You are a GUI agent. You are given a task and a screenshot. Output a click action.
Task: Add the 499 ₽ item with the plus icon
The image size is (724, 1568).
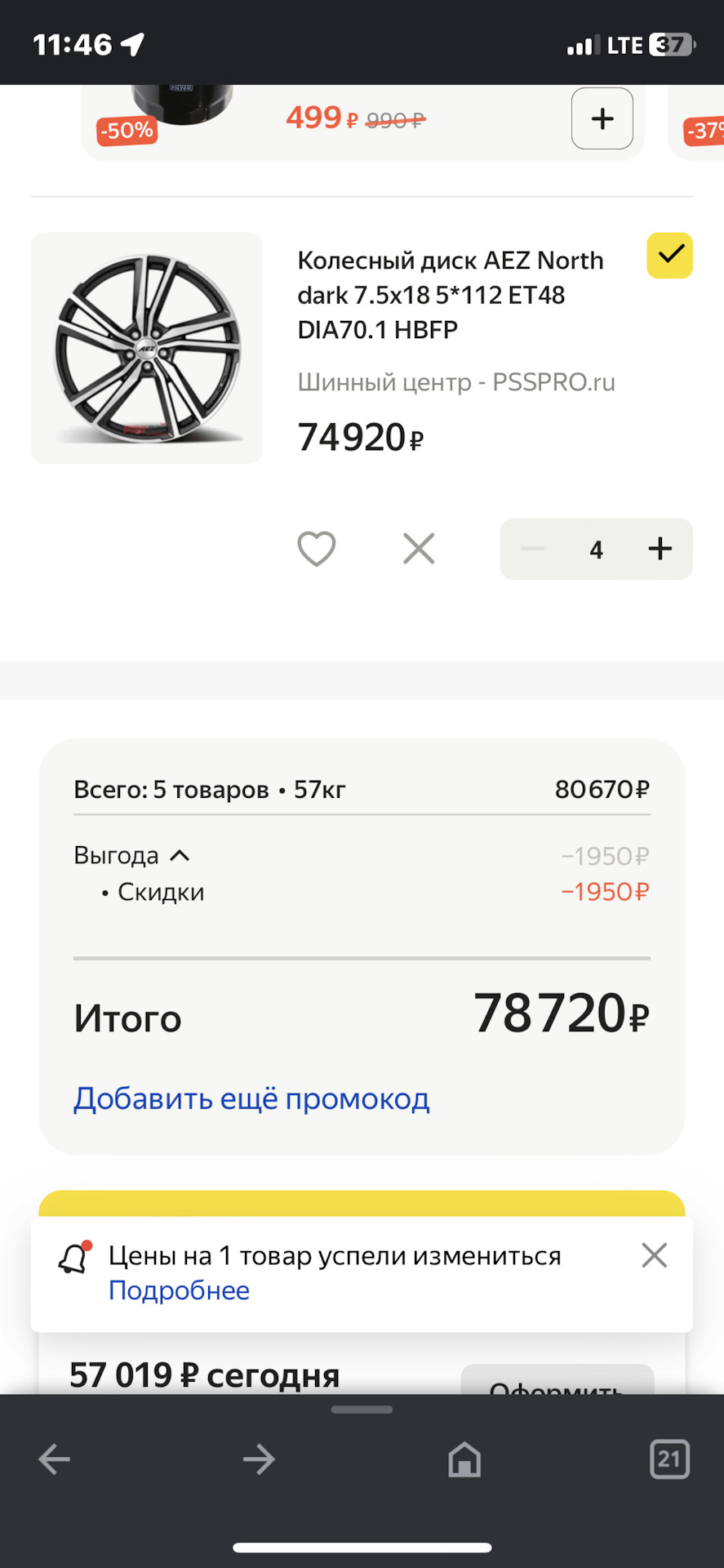point(602,118)
